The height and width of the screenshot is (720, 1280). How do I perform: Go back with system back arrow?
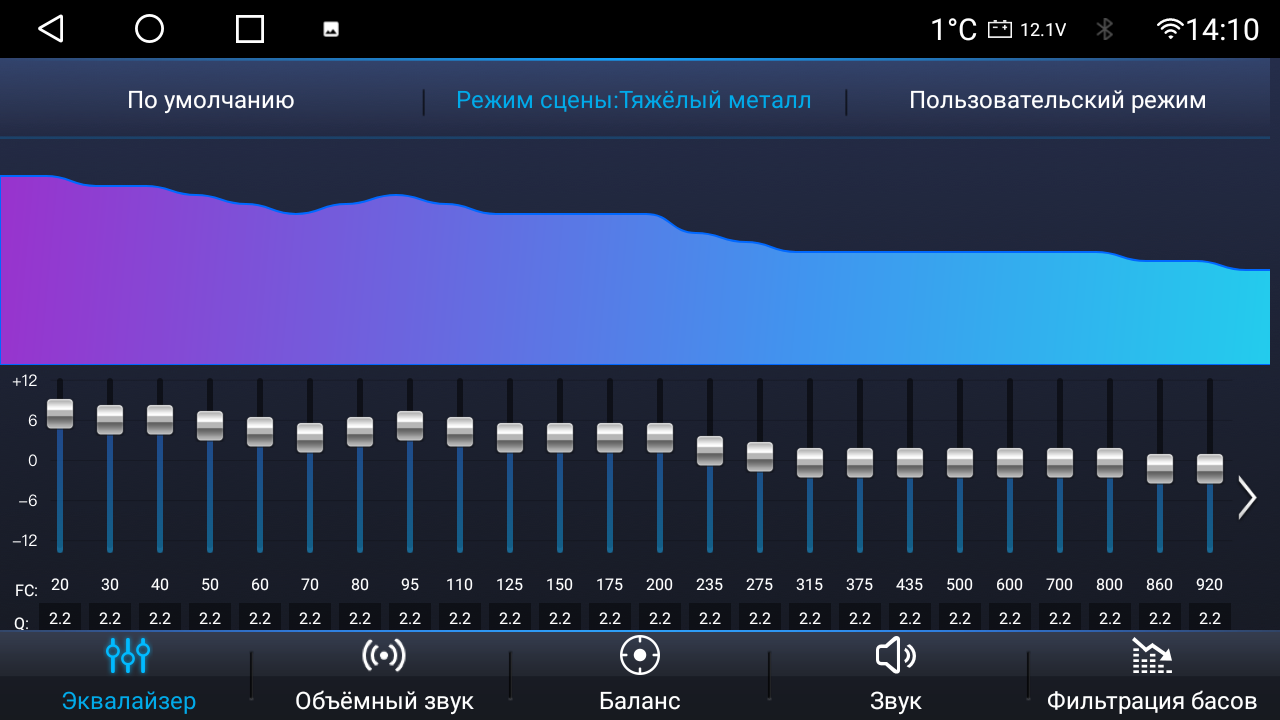50,29
